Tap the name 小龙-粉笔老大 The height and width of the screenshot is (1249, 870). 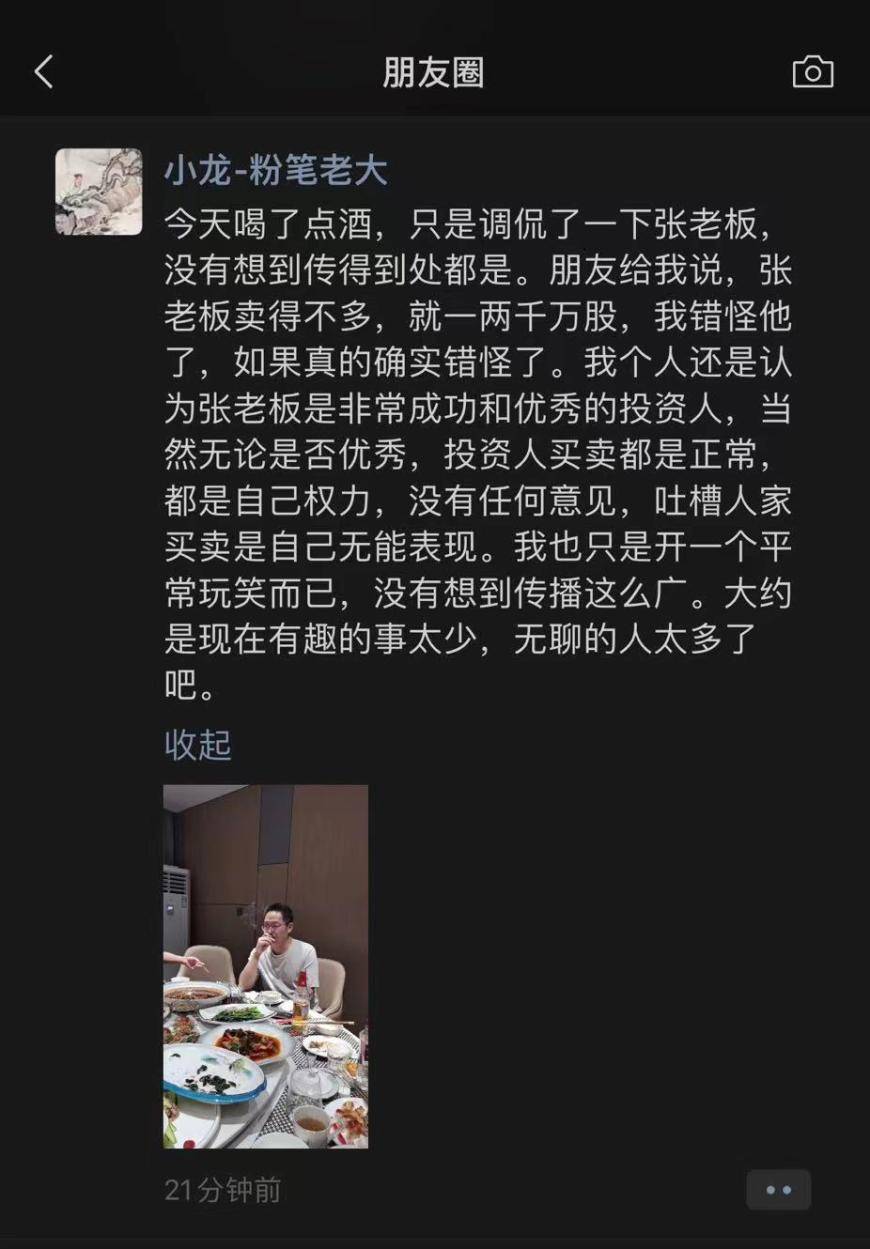click(276, 171)
